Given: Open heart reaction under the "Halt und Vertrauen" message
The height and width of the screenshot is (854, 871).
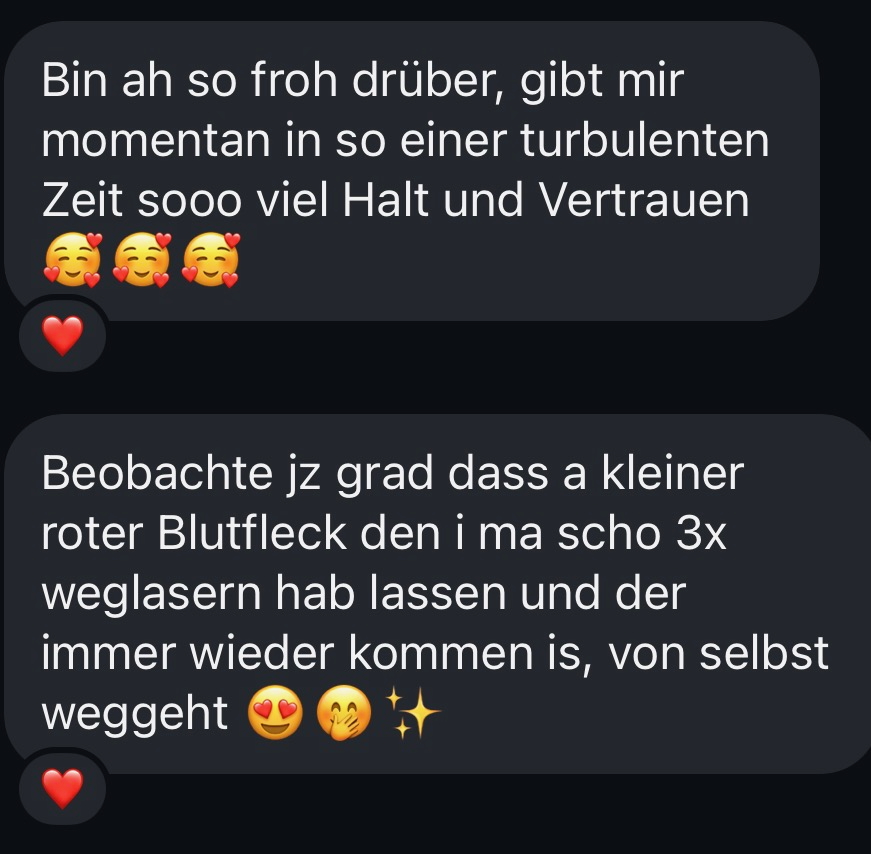Looking at the screenshot, I should [63, 336].
